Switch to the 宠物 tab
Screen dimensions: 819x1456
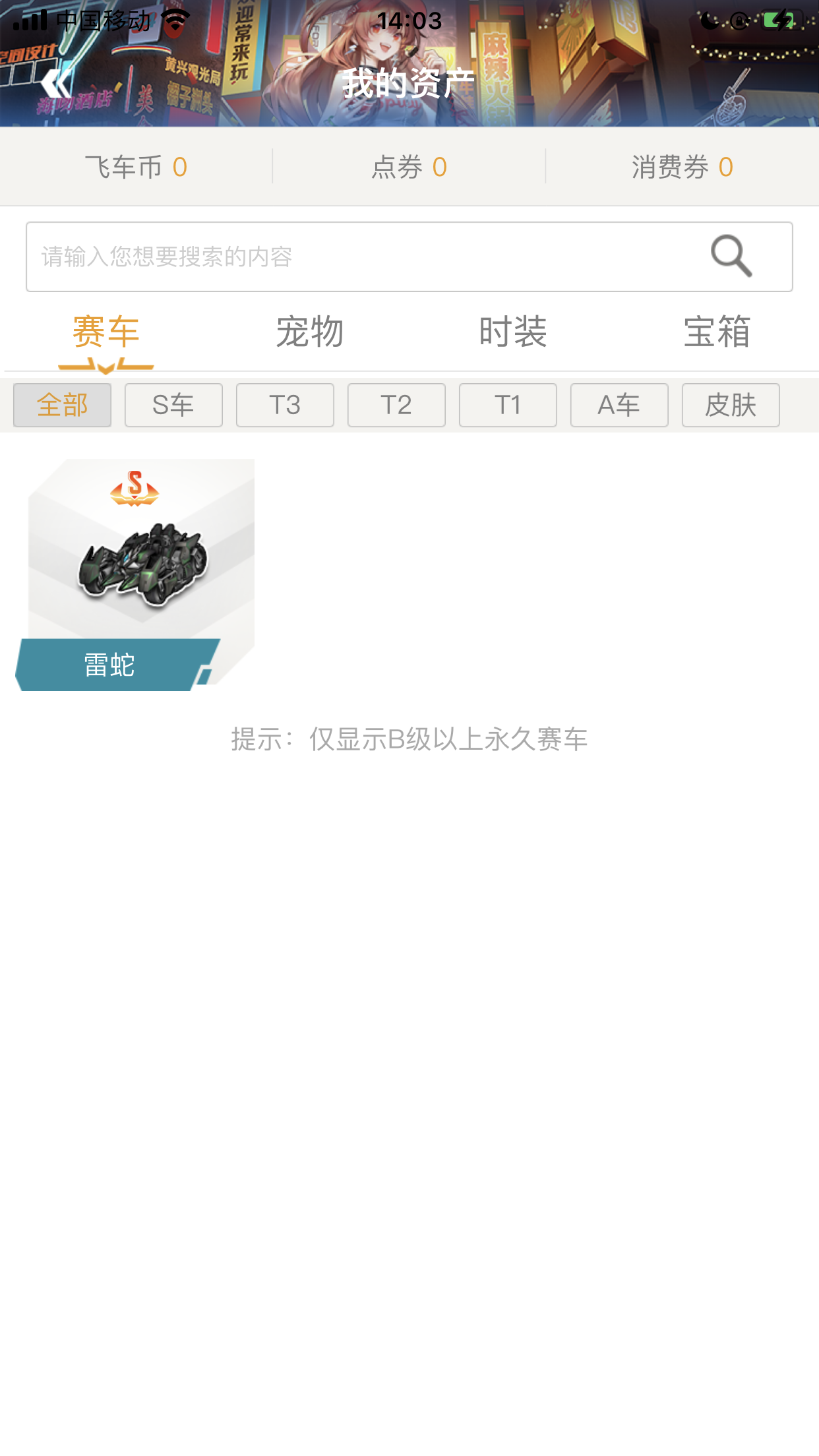click(x=309, y=331)
